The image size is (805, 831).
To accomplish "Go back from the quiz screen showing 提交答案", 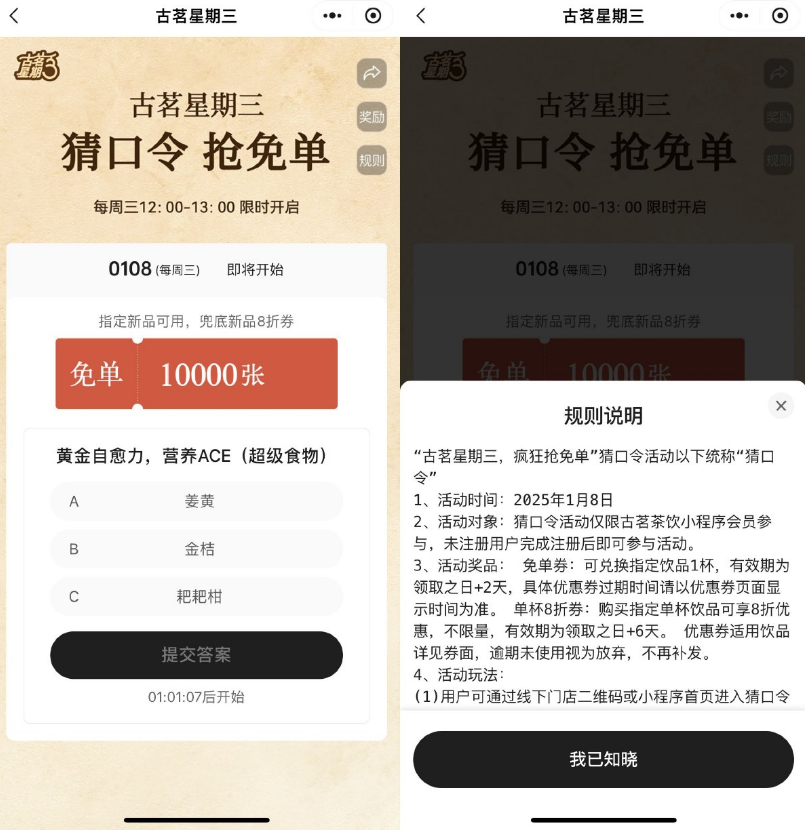I will [x=14, y=16].
